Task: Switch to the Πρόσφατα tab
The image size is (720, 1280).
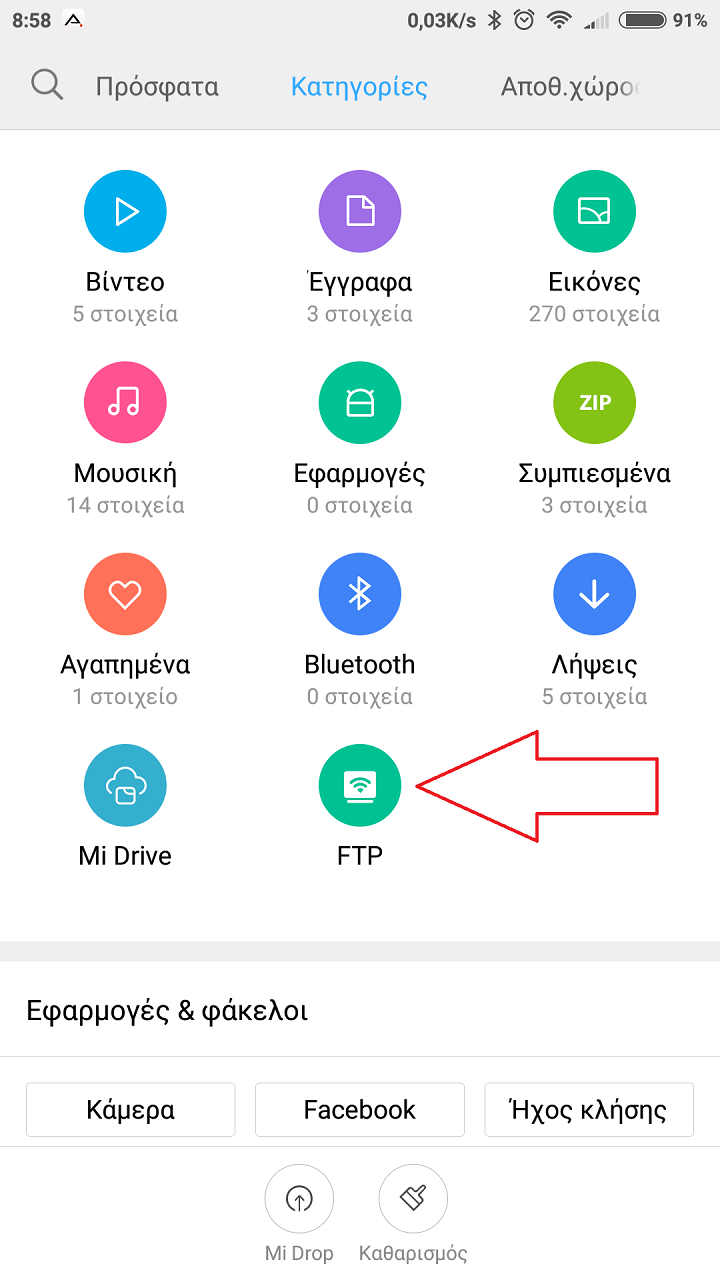Action: [157, 87]
